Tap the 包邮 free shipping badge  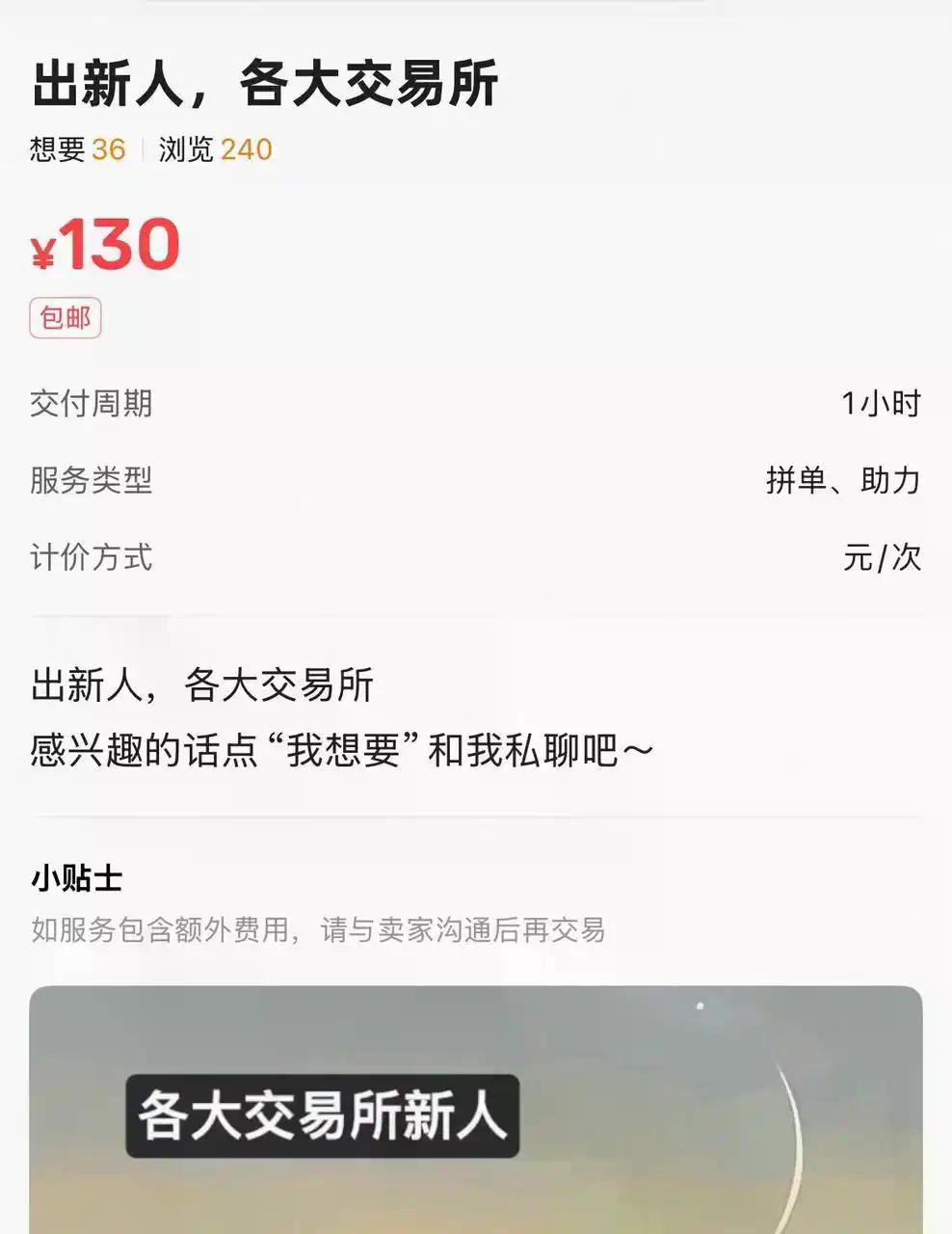coord(66,316)
